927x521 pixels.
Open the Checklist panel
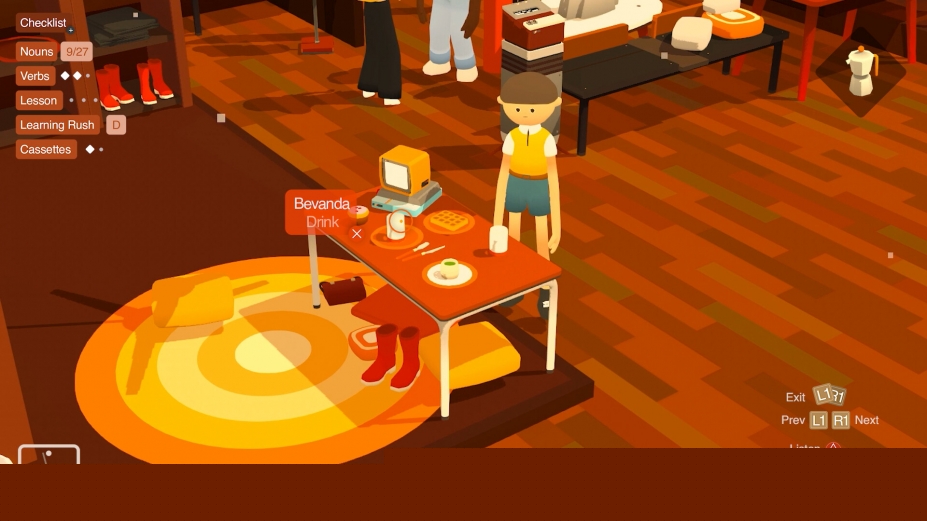pyautogui.click(x=43, y=23)
